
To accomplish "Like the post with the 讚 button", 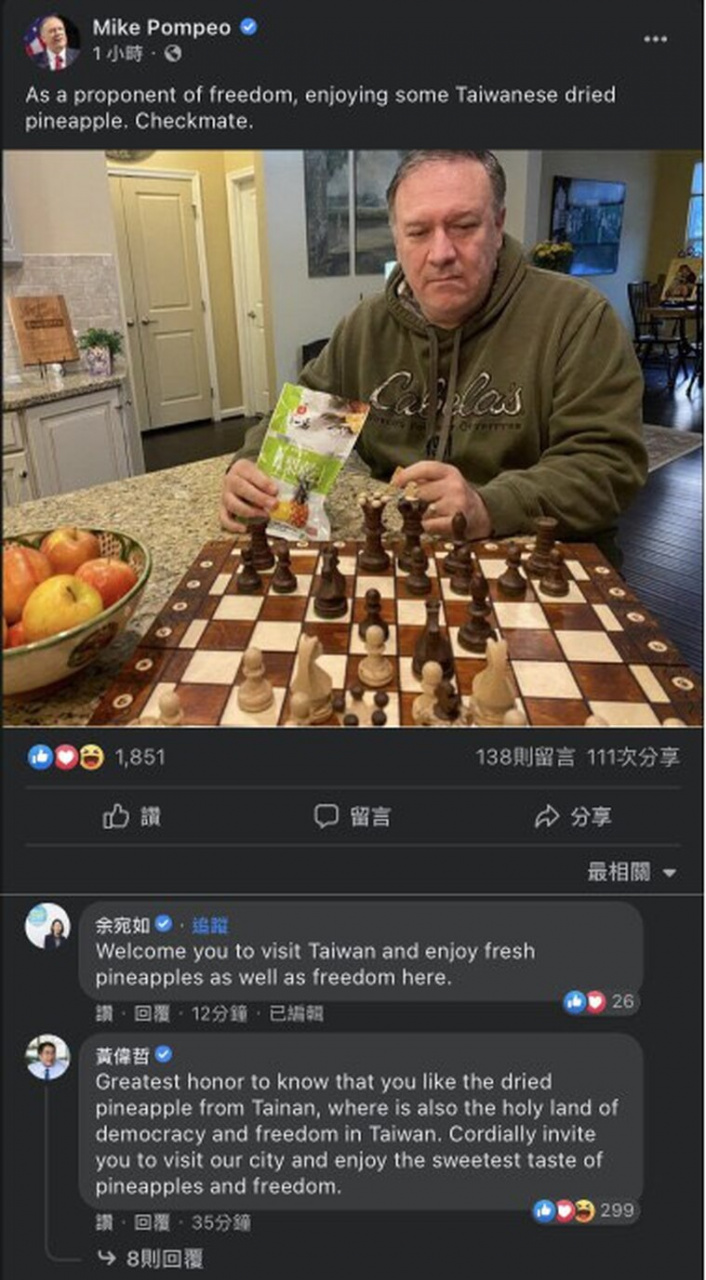I will pos(131,817).
